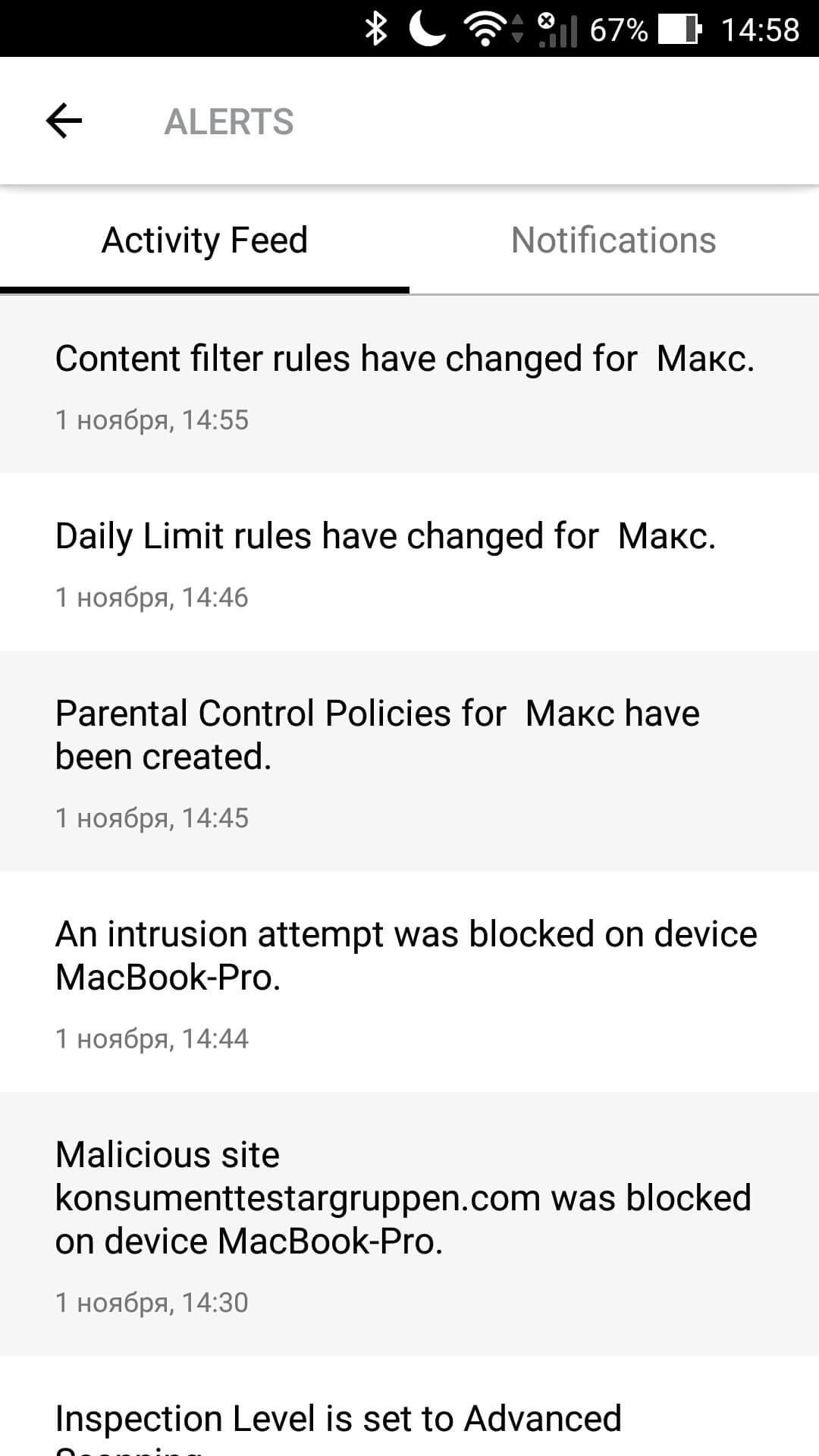819x1456 pixels.
Task: View the Parental Control Policies created alert
Action: tap(409, 761)
